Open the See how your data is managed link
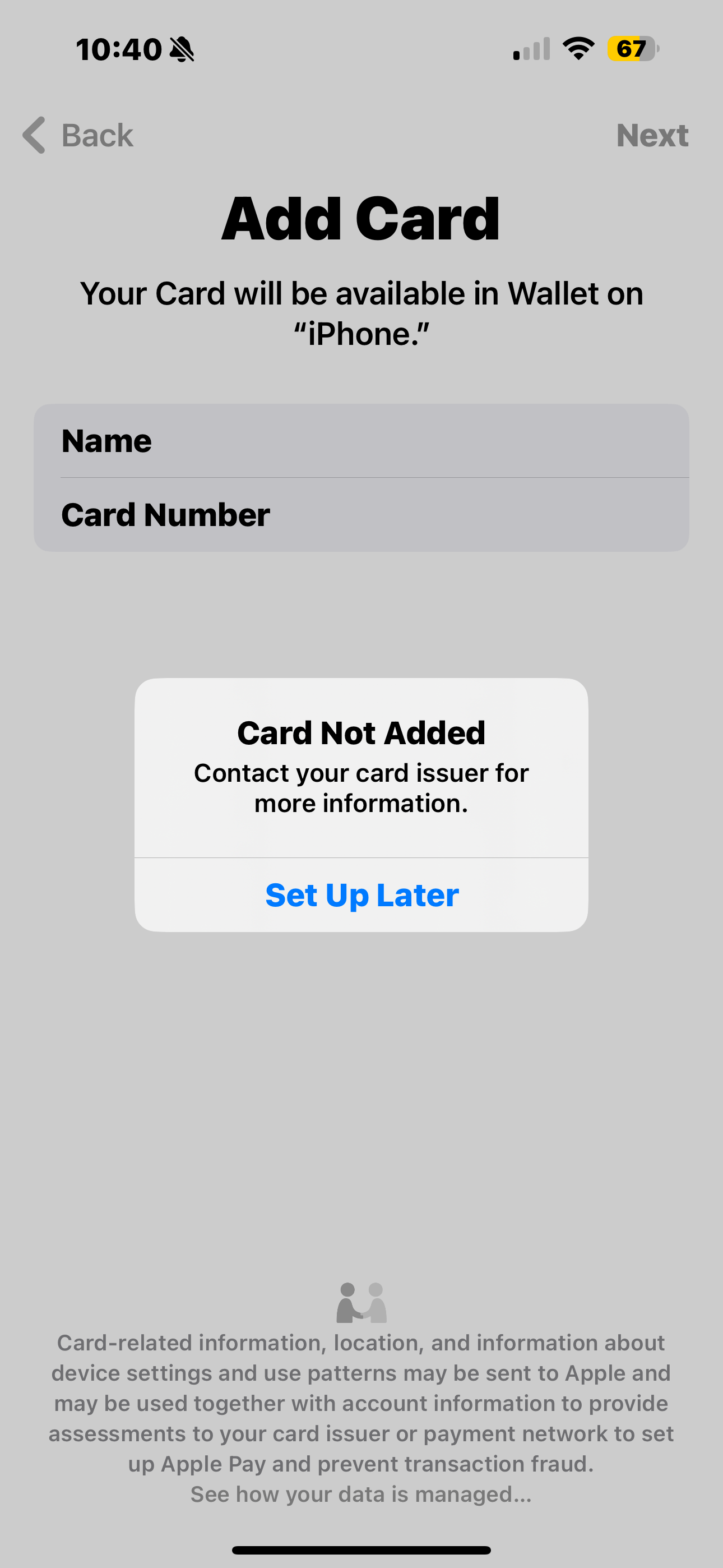 [361, 1496]
